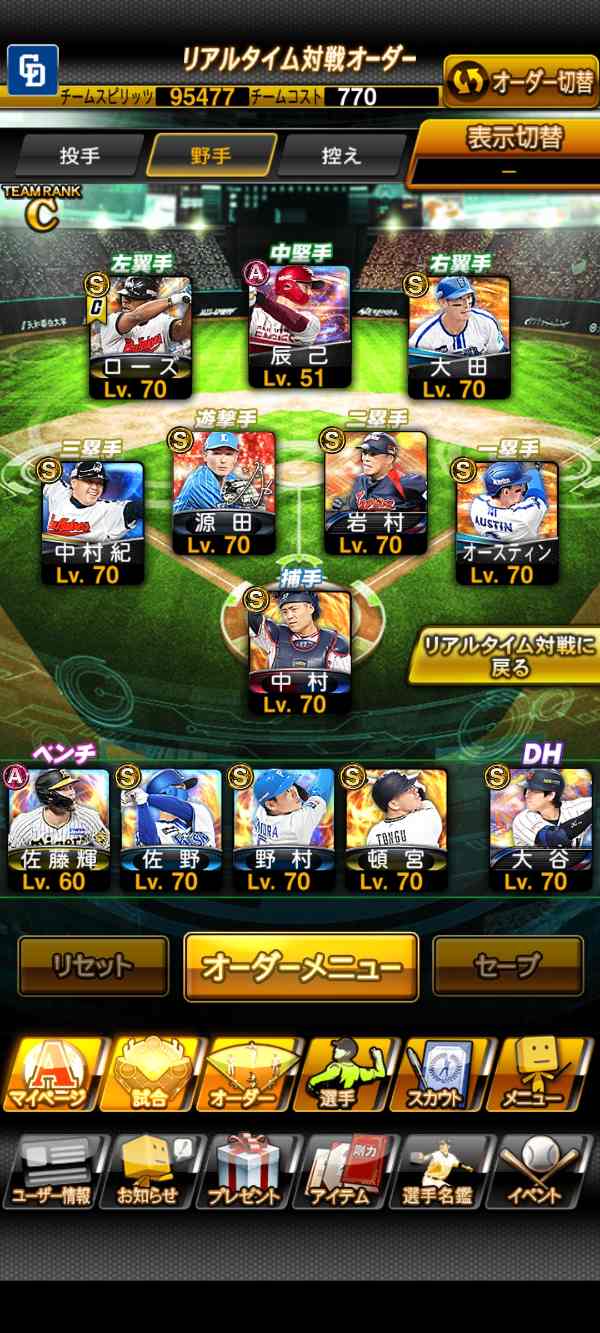Select the 控え tab
Viewport: 600px width, 1333px height.
(341, 156)
